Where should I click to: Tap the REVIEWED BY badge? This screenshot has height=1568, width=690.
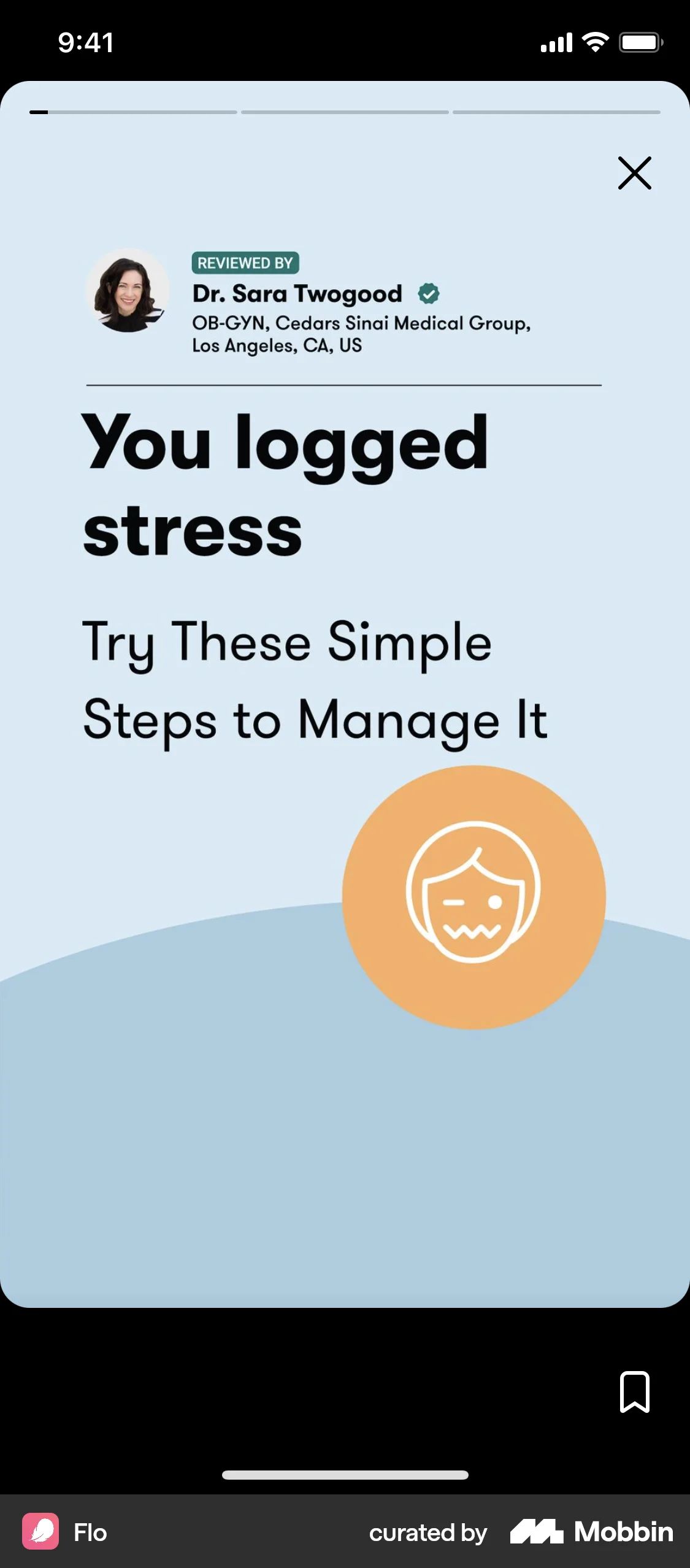click(x=244, y=263)
